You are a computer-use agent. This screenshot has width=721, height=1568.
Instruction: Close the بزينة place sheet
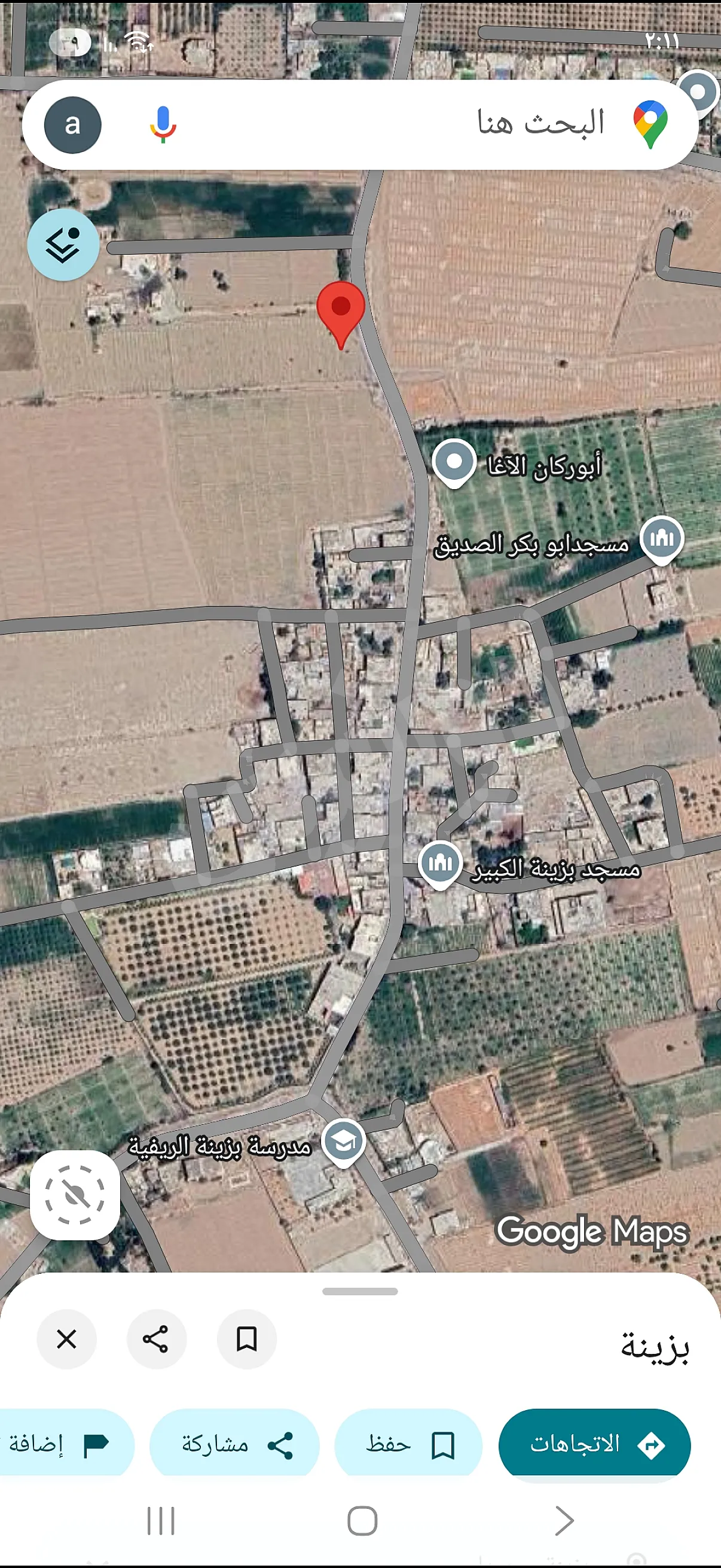(66, 1339)
